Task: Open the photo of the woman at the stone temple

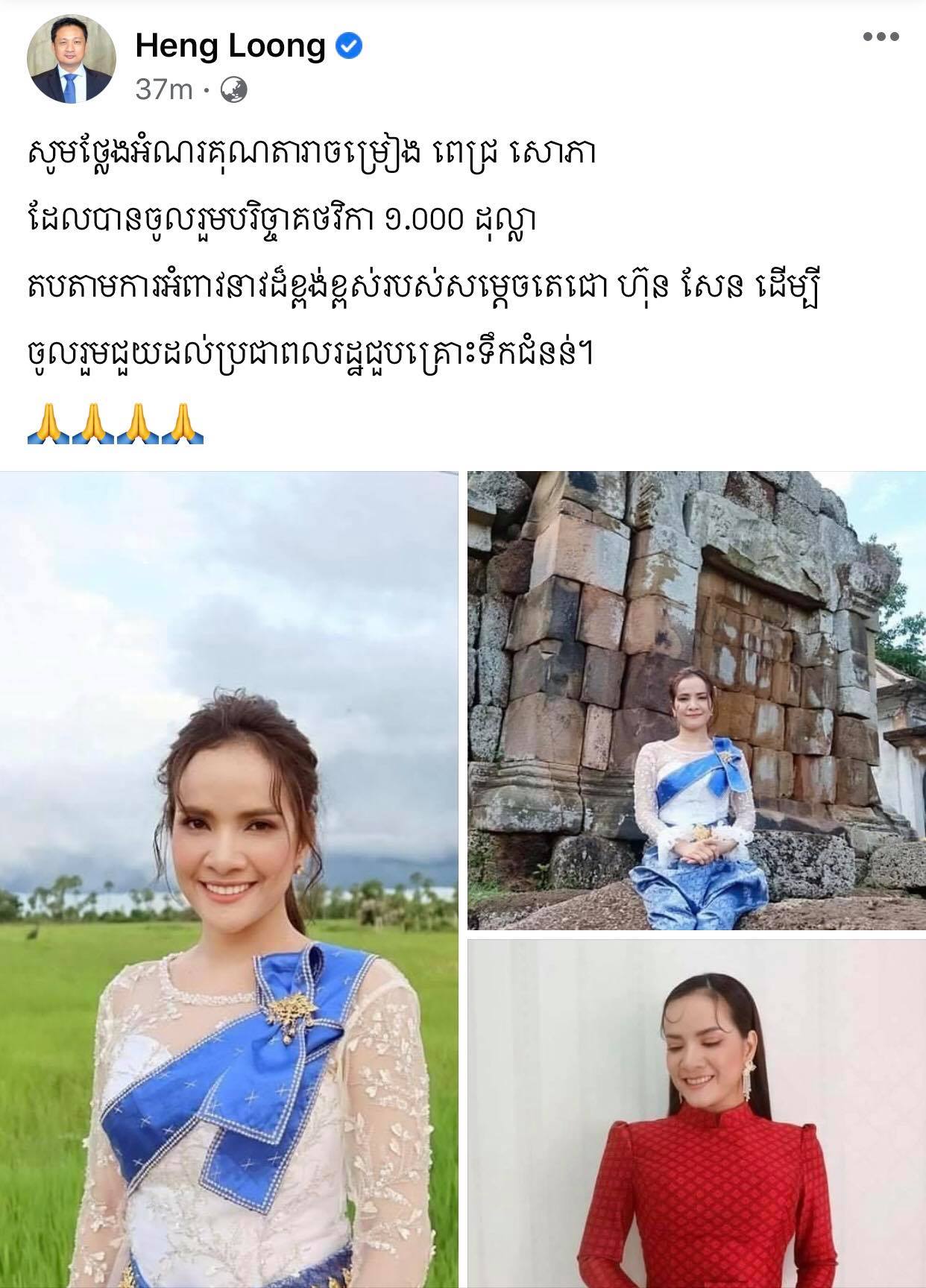Action: [x=696, y=701]
